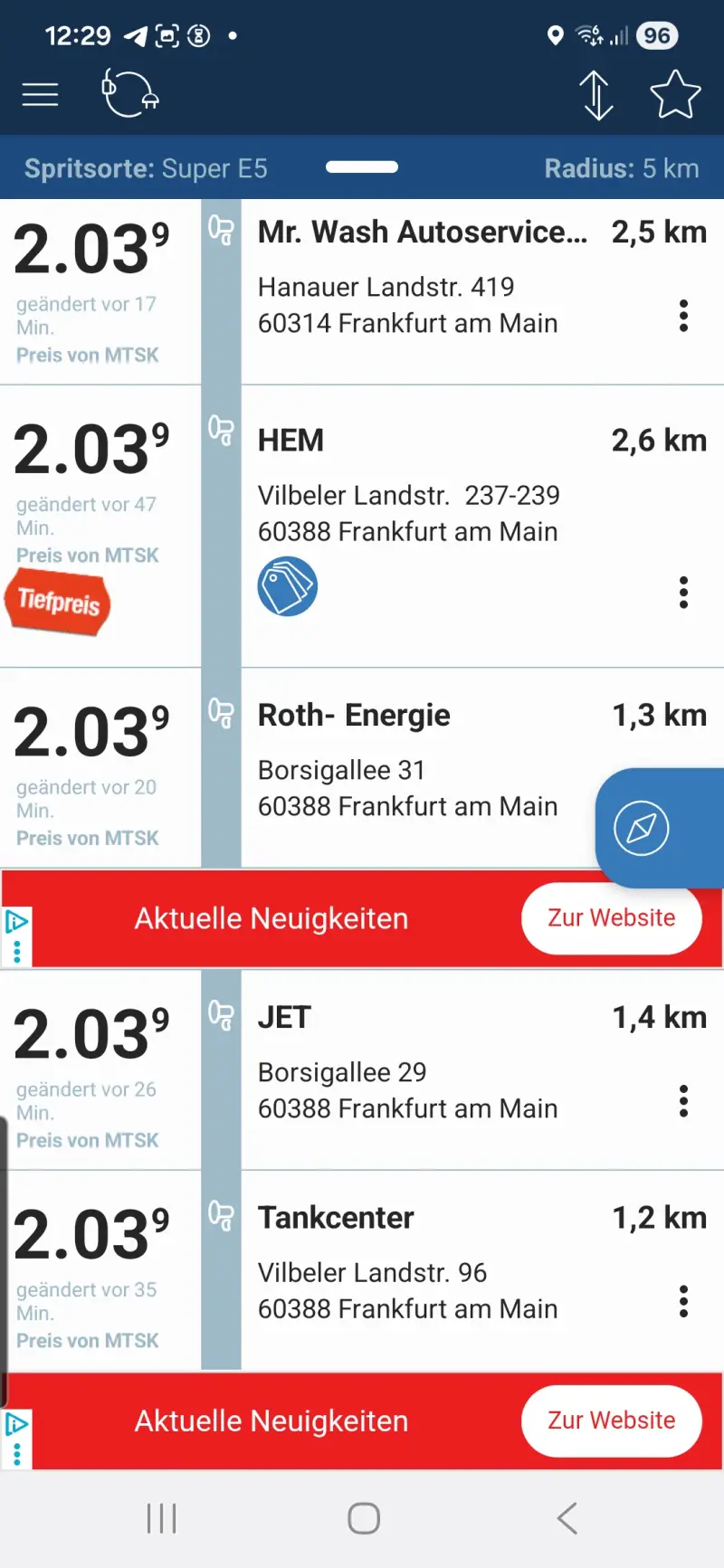This screenshot has width=724, height=1568.
Task: Go back with system back button
Action: pos(567,1518)
